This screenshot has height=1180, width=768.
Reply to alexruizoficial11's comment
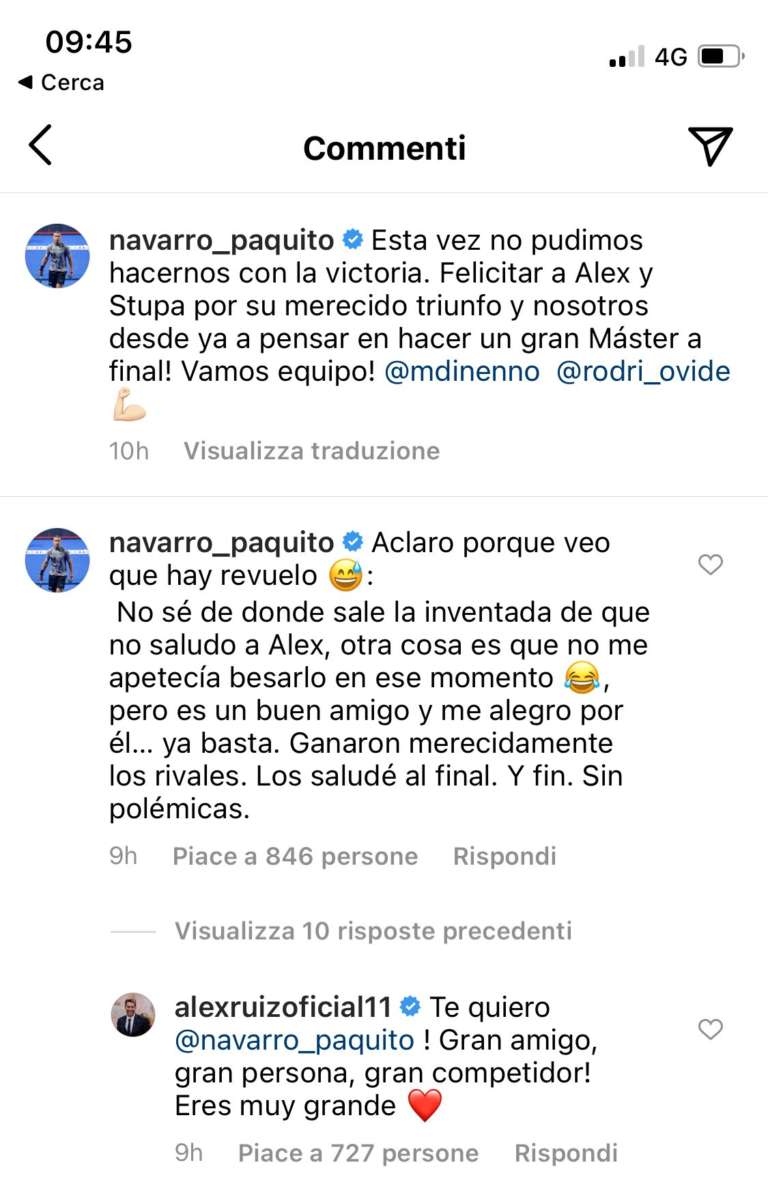click(x=565, y=1153)
